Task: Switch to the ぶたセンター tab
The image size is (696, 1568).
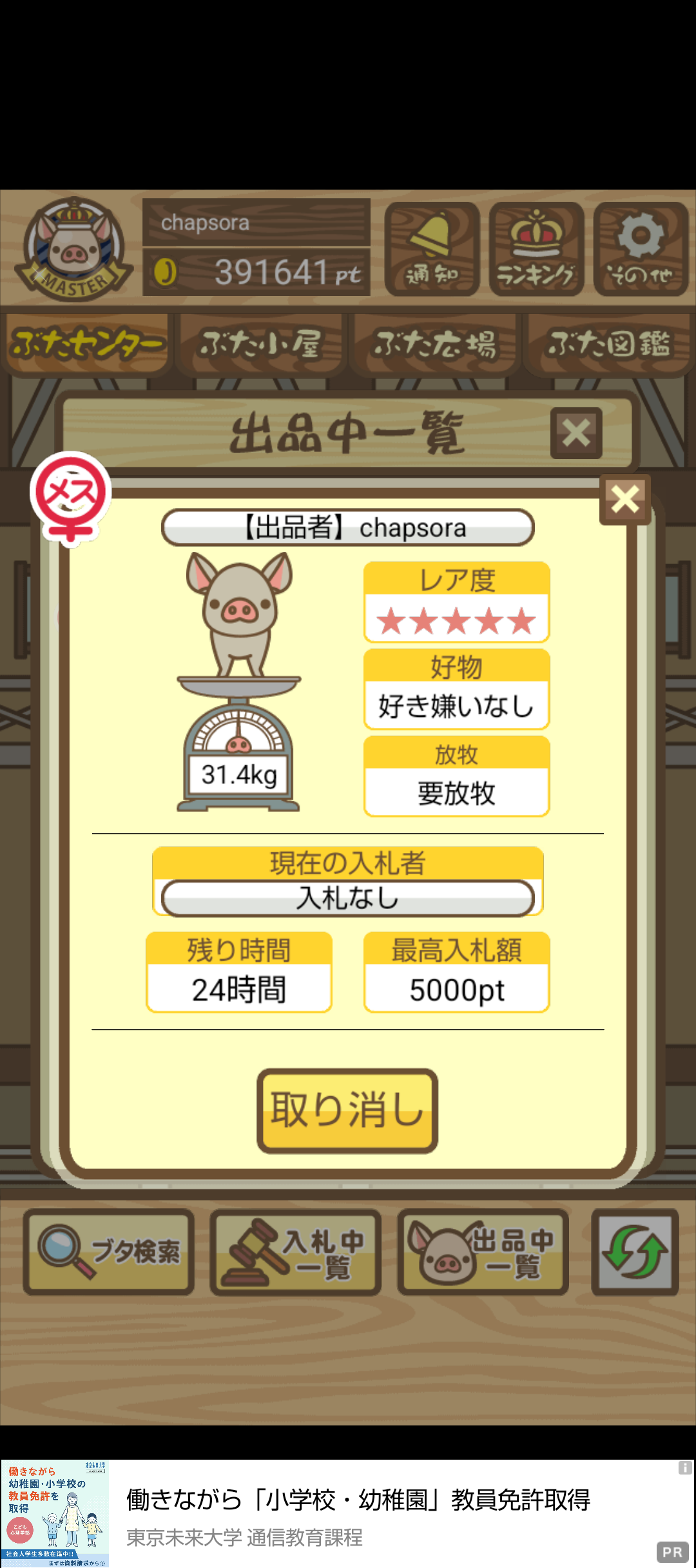Action: (87, 344)
